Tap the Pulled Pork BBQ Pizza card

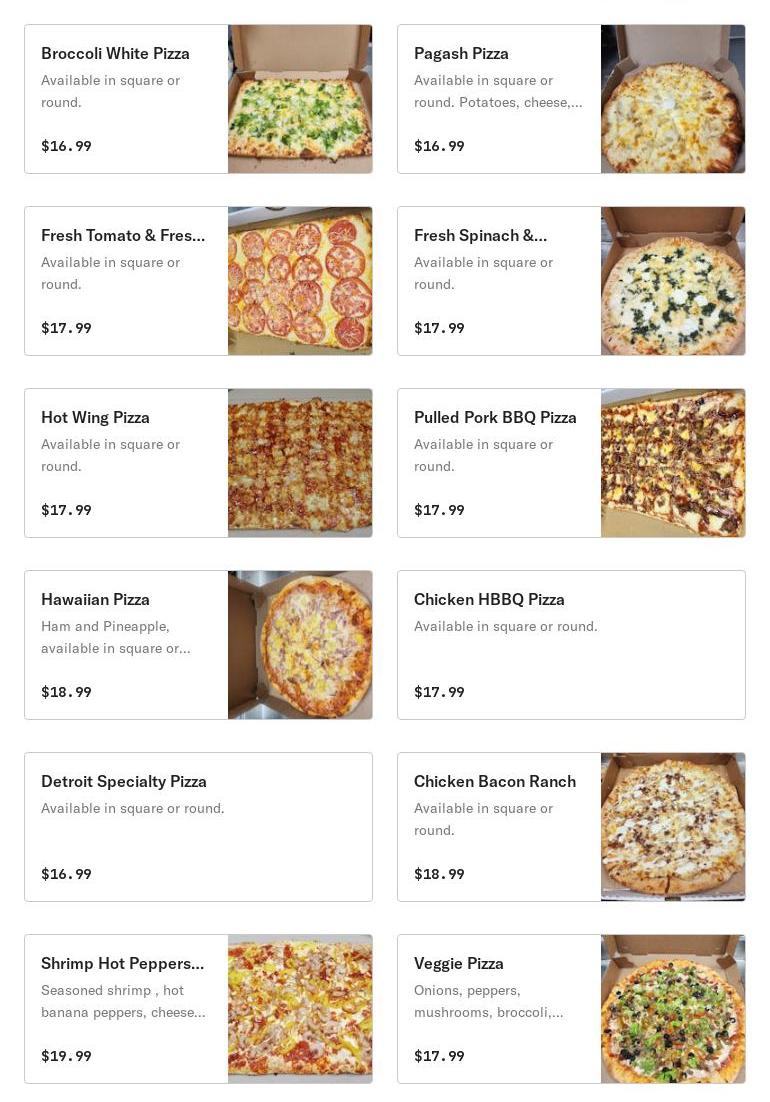pos(571,463)
